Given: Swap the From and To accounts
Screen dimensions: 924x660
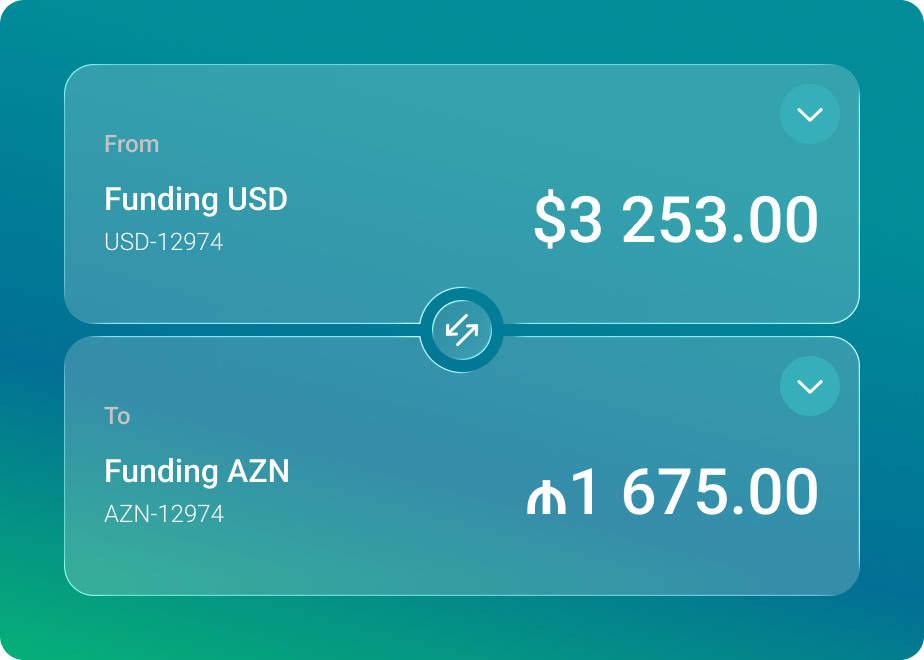Looking at the screenshot, I should (461, 330).
